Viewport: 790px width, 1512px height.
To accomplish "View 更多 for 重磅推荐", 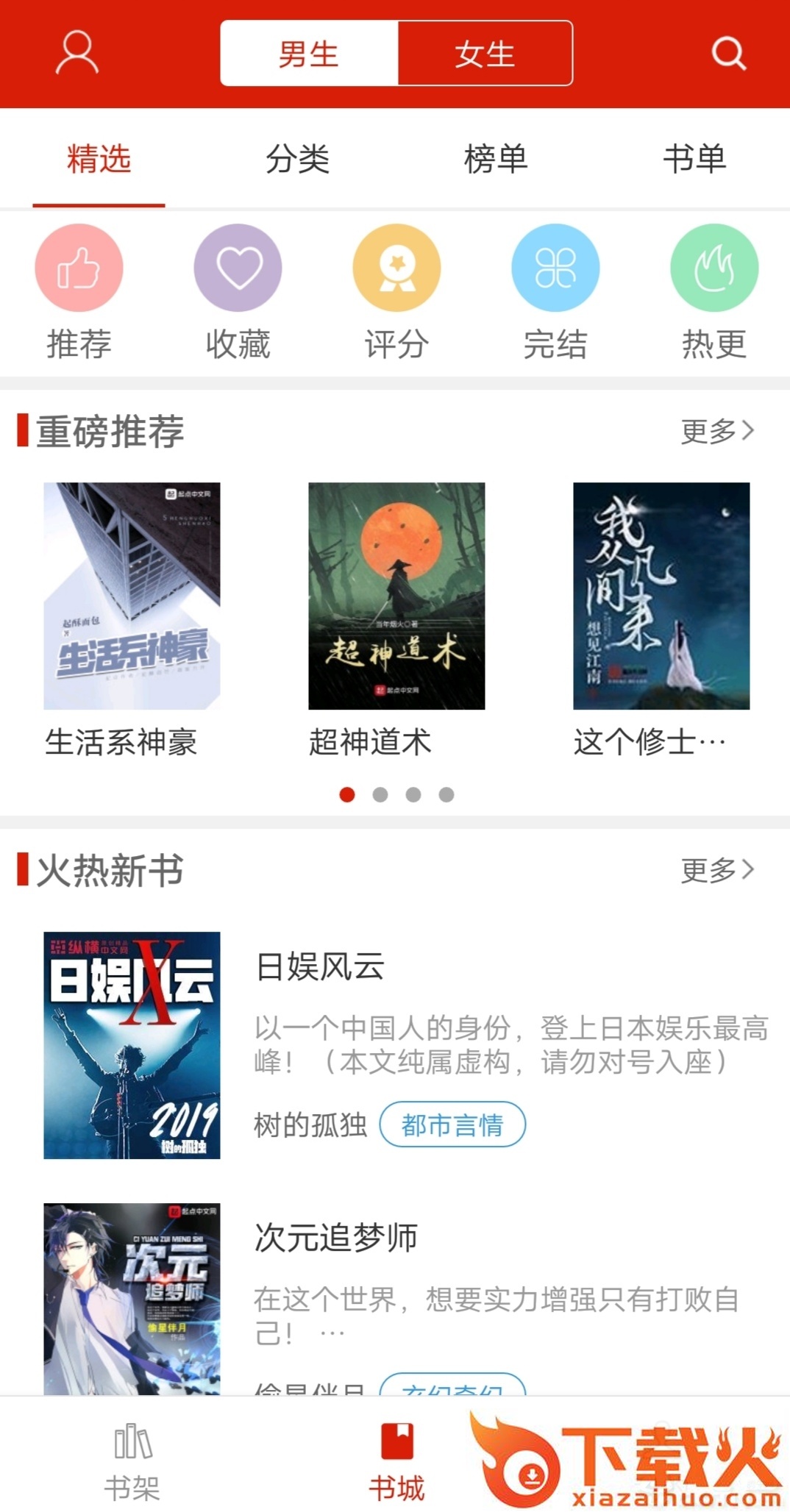I will tap(717, 431).
